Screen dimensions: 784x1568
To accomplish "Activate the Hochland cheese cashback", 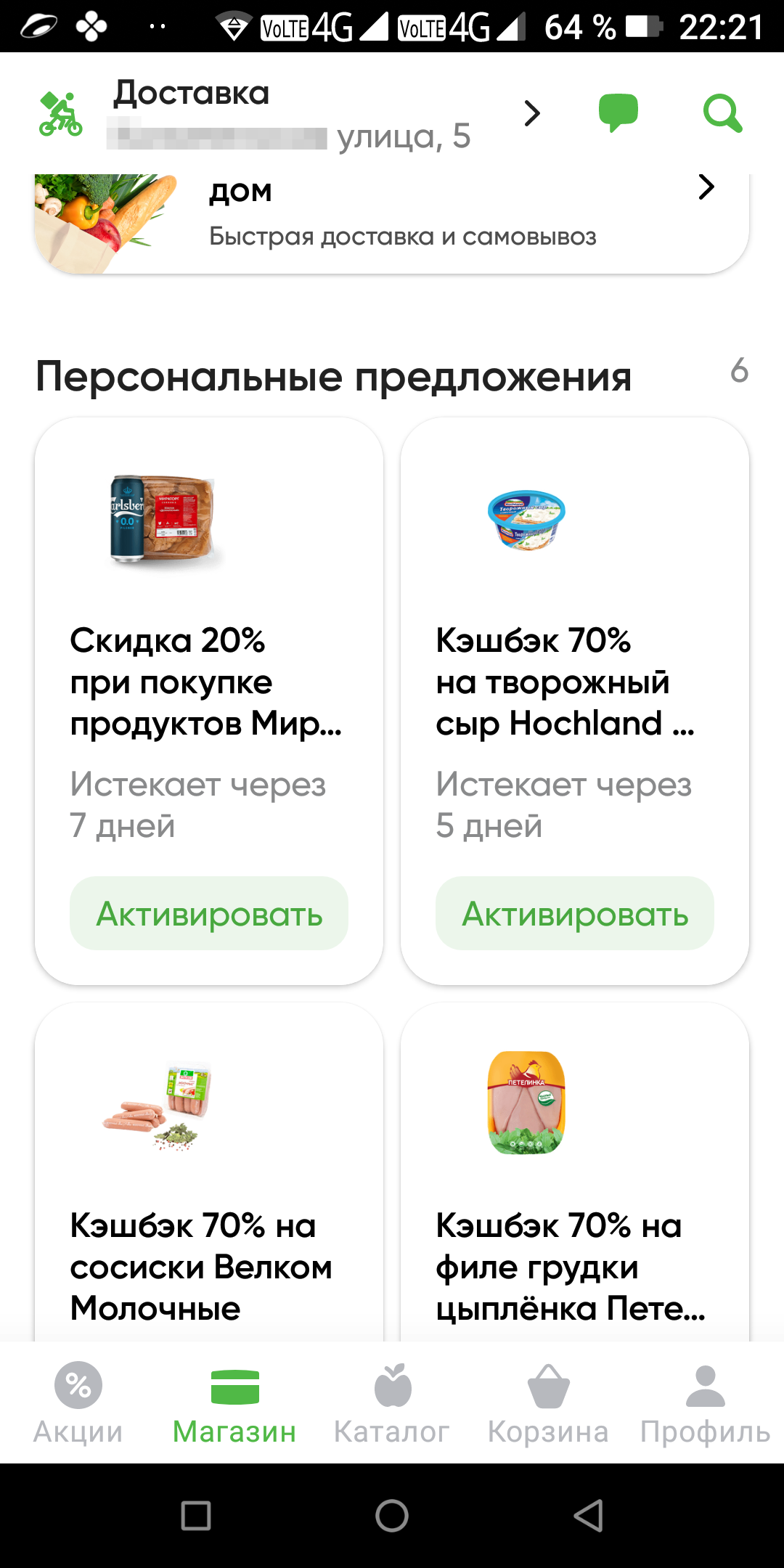I will click(575, 913).
